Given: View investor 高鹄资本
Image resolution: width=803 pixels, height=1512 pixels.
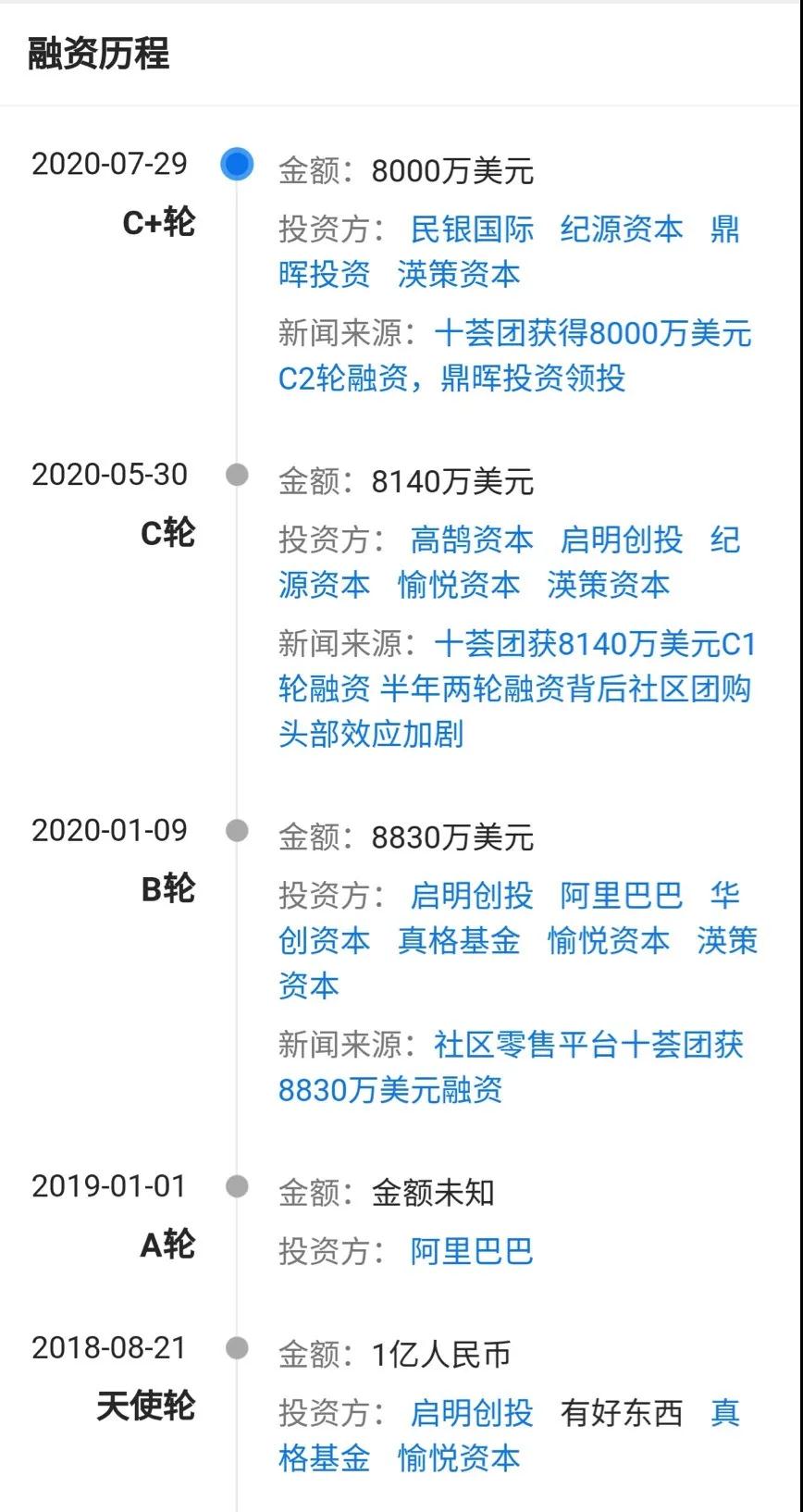Looking at the screenshot, I should tap(472, 539).
